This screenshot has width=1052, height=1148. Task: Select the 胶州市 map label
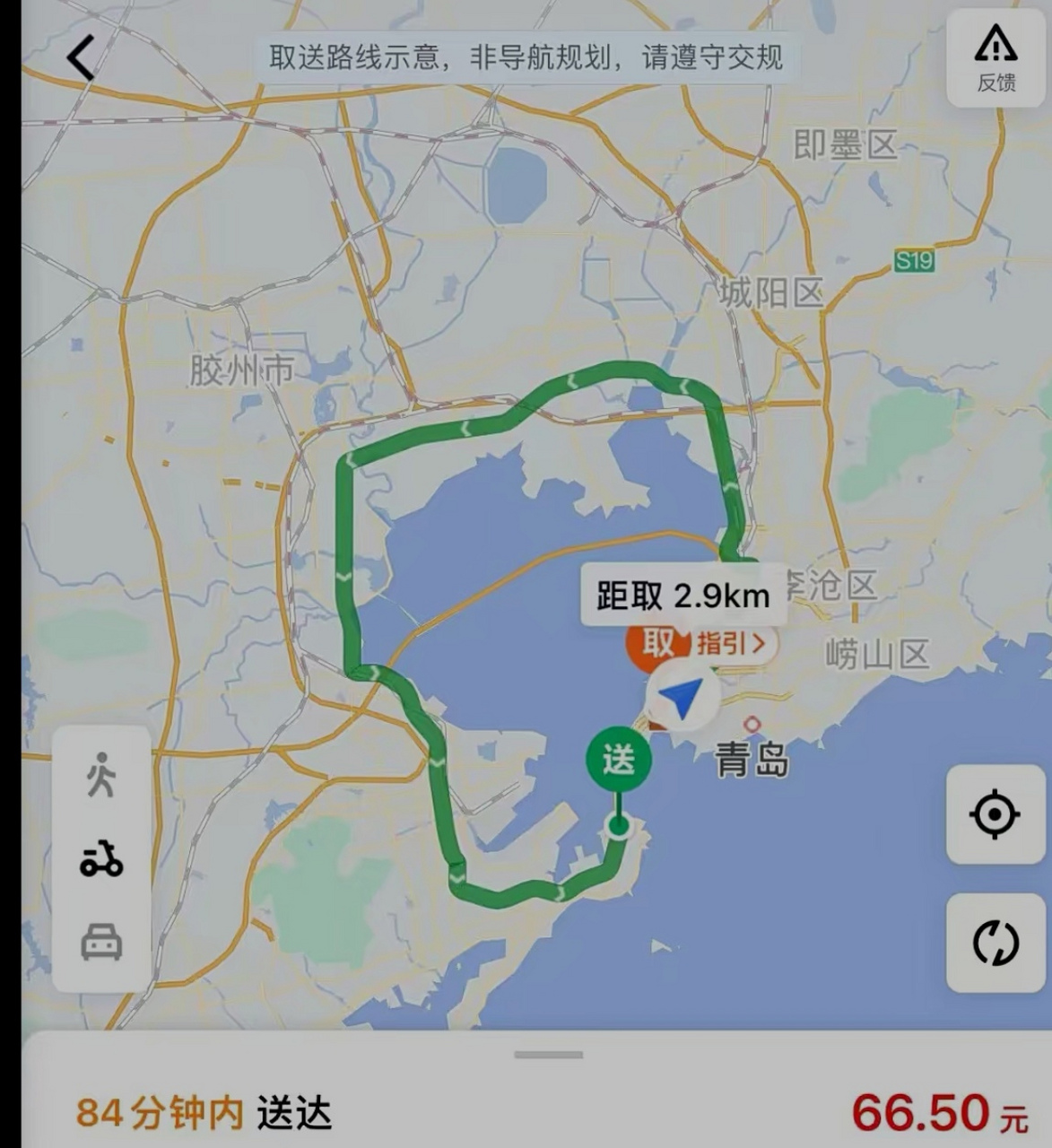(240, 368)
